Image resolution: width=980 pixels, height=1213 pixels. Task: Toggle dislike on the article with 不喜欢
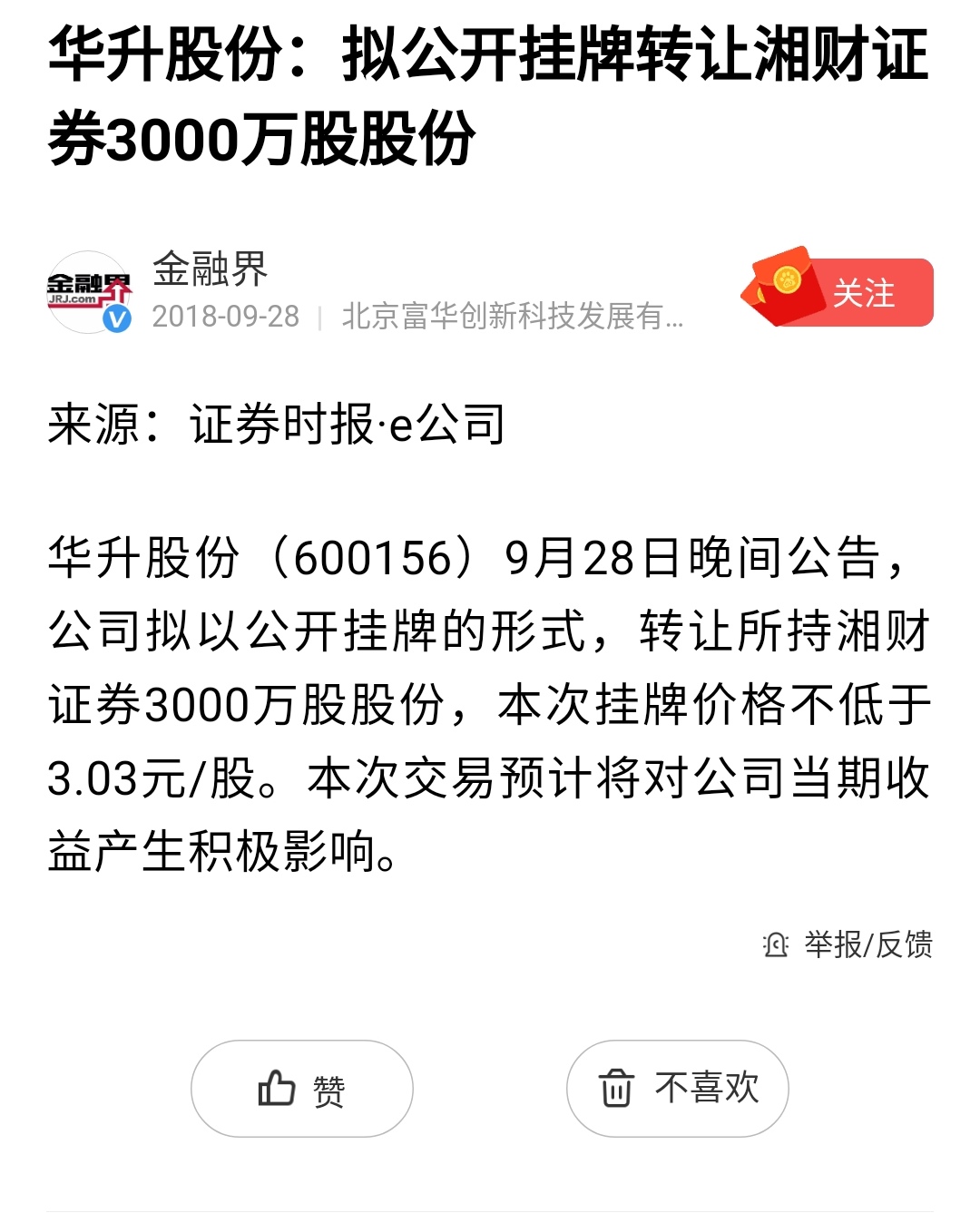point(675,1087)
